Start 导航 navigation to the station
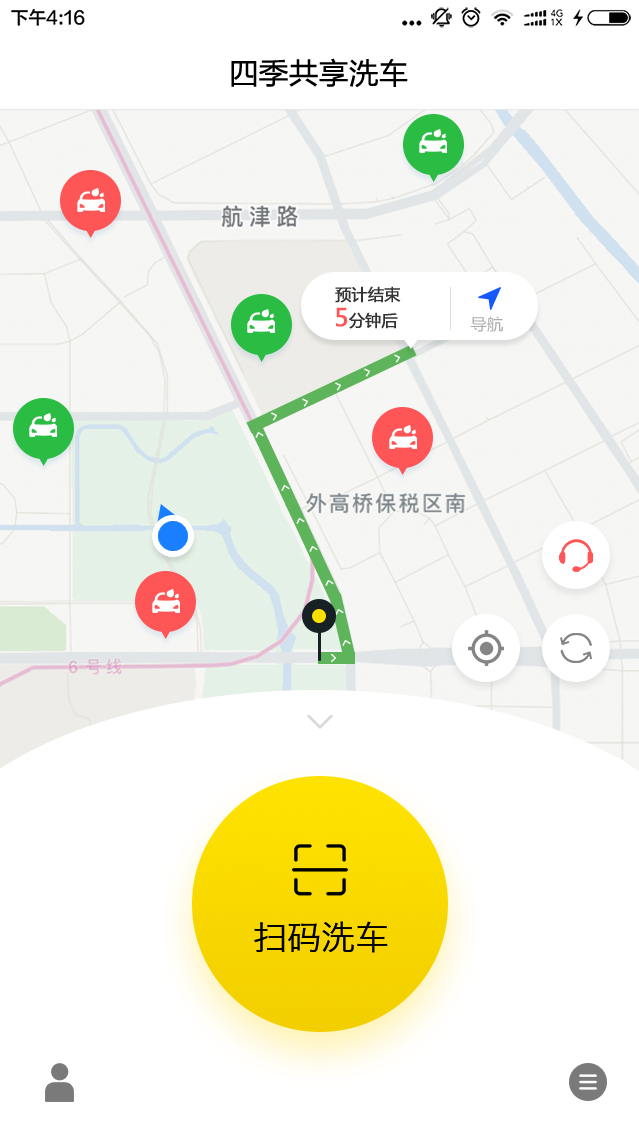This screenshot has height=1136, width=639. click(x=488, y=308)
